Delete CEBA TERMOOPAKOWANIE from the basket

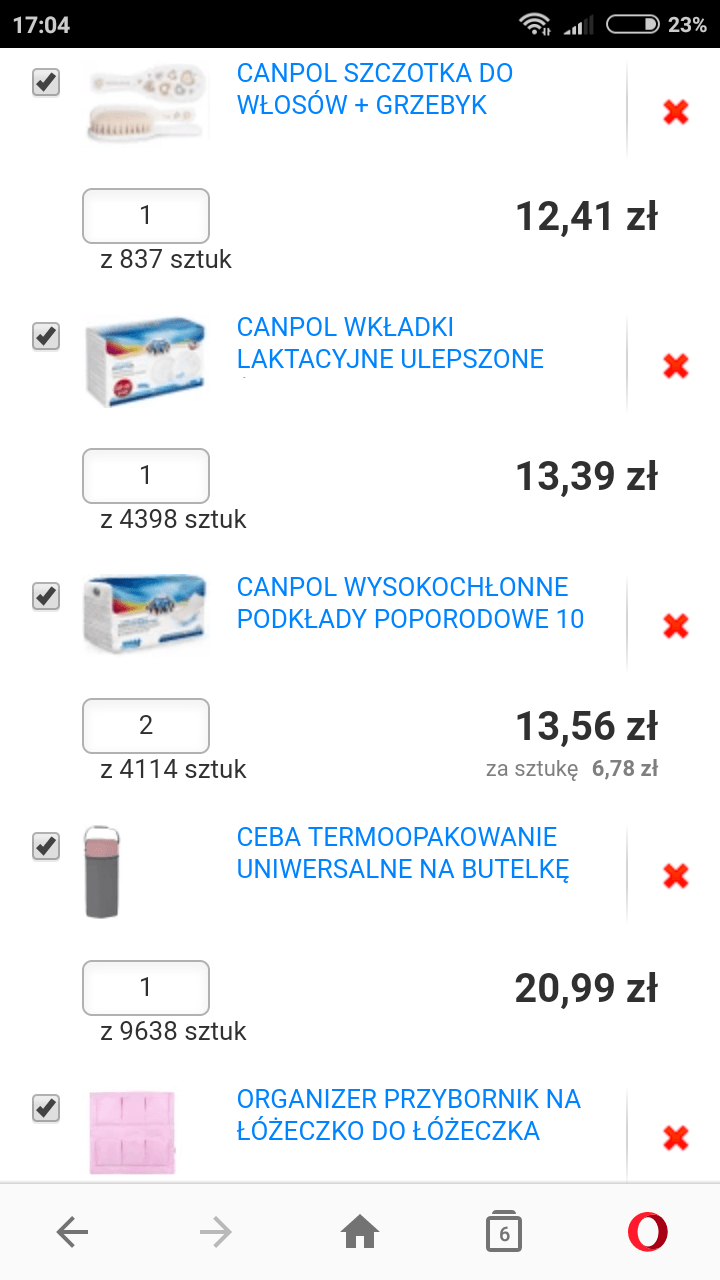676,876
